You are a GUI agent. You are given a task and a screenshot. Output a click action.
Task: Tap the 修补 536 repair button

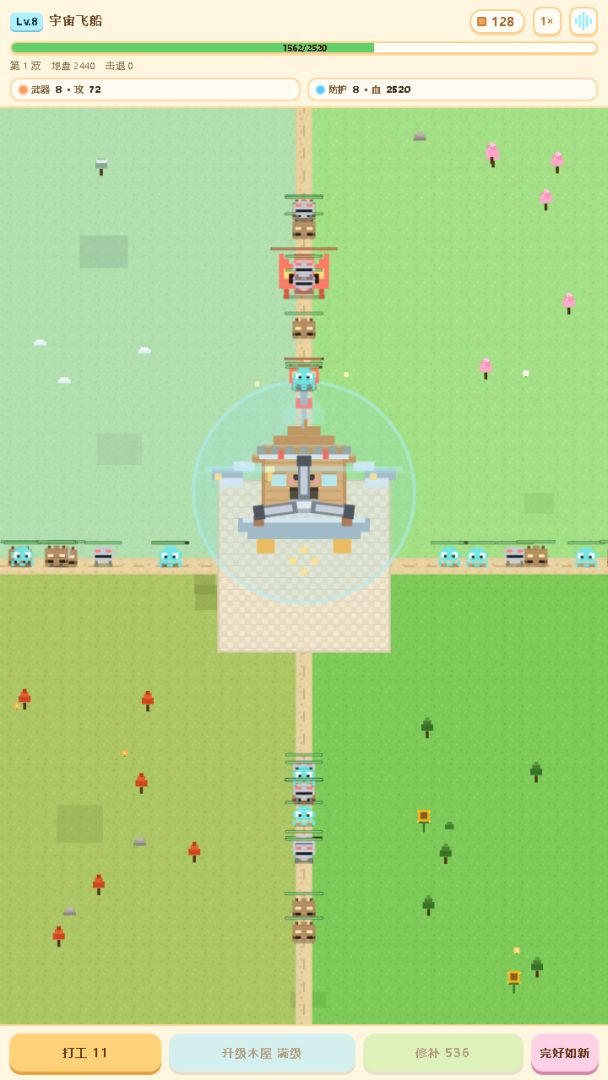(443, 1052)
